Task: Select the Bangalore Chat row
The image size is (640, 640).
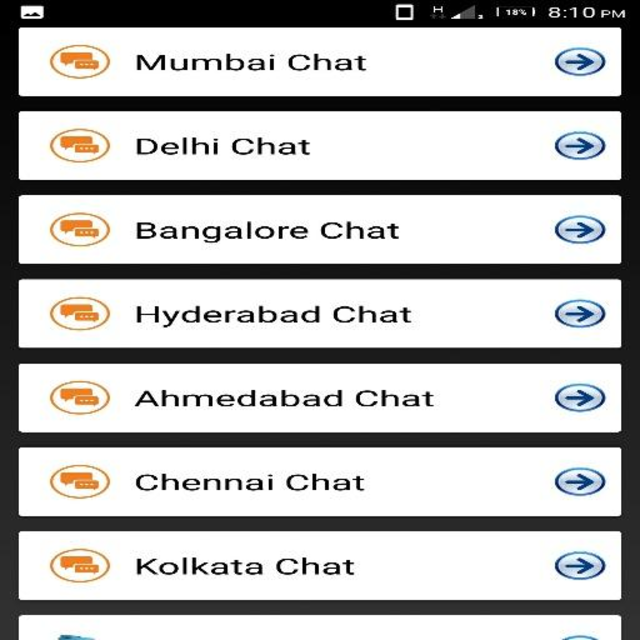Action: tap(320, 230)
